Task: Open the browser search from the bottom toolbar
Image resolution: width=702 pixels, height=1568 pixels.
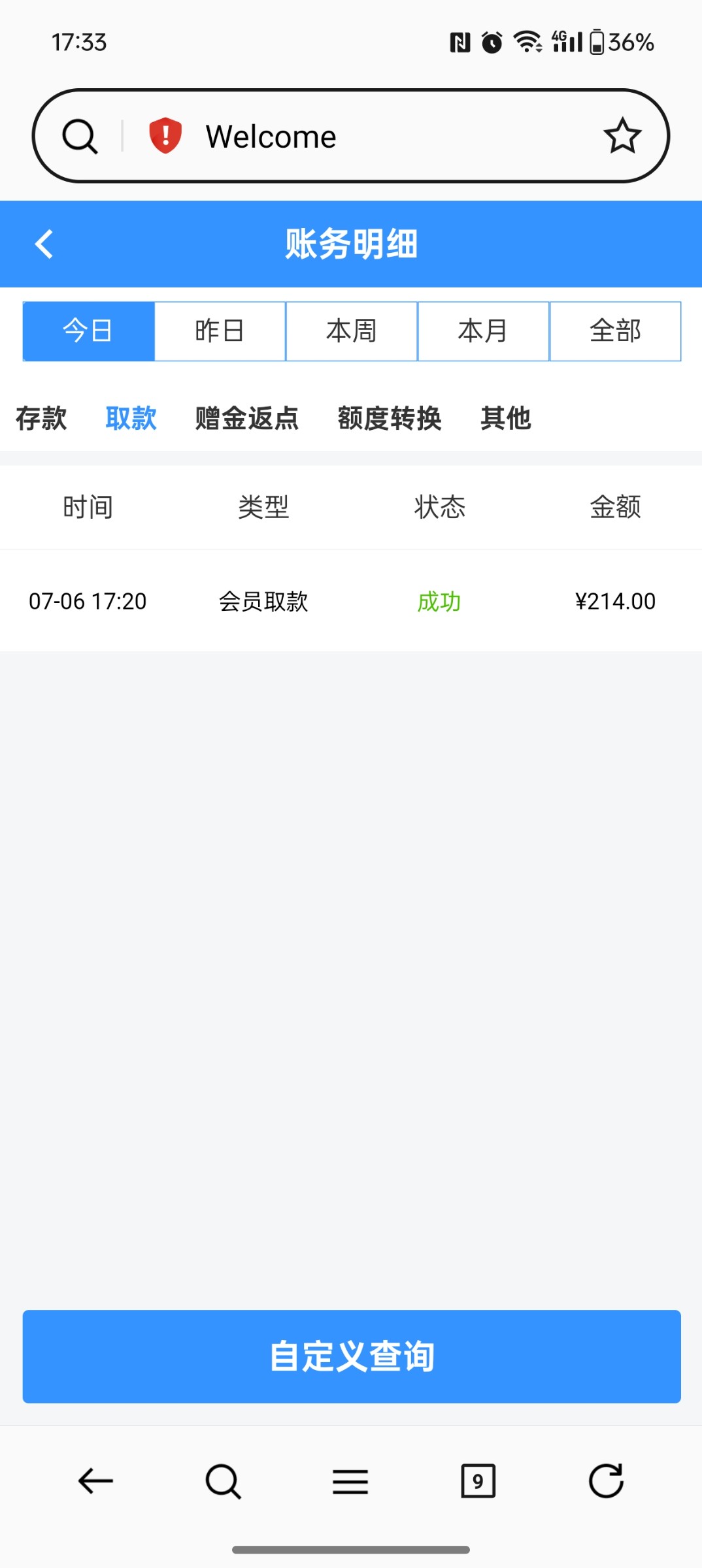Action: pyautogui.click(x=223, y=1481)
